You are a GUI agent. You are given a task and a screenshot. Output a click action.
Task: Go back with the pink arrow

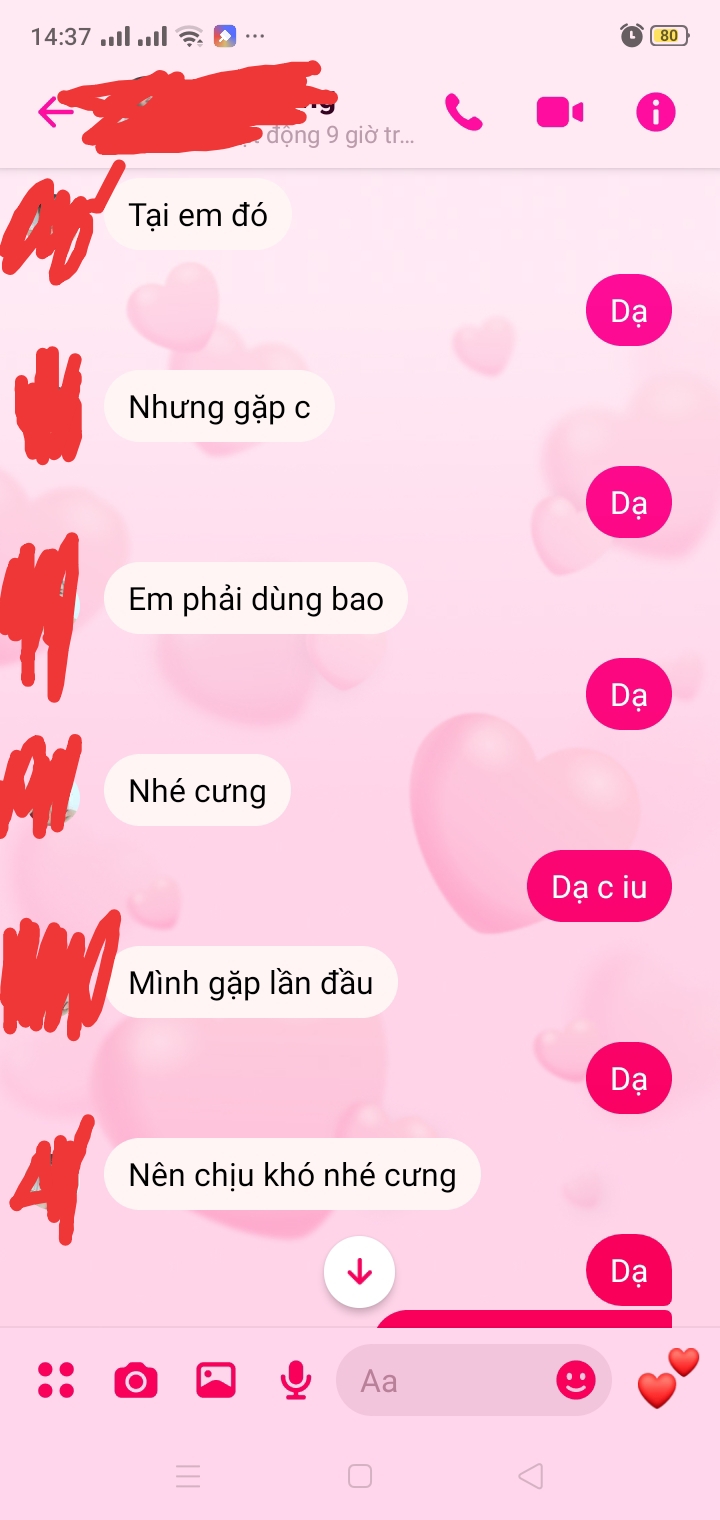click(x=54, y=112)
